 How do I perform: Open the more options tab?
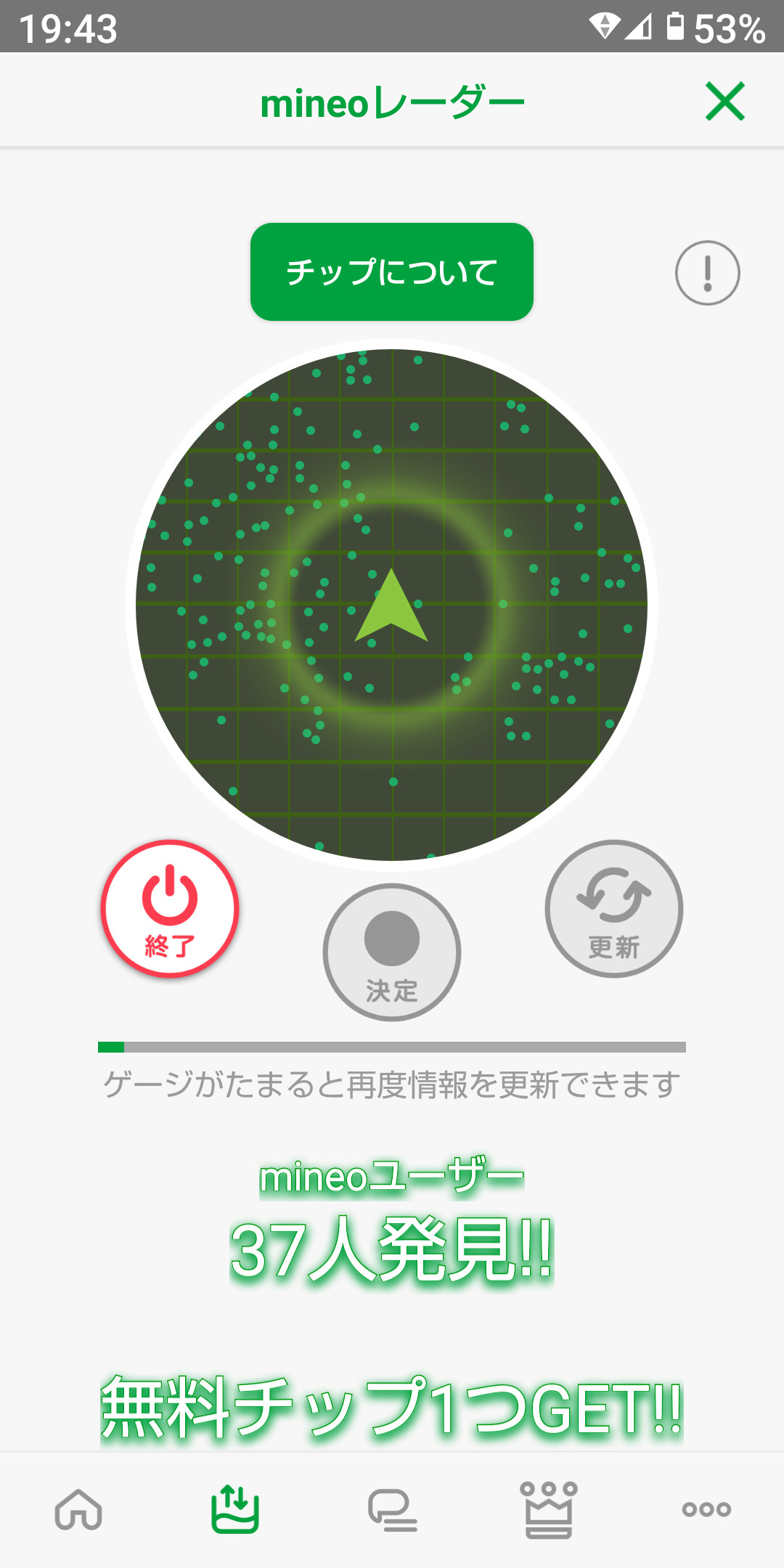[706, 1510]
